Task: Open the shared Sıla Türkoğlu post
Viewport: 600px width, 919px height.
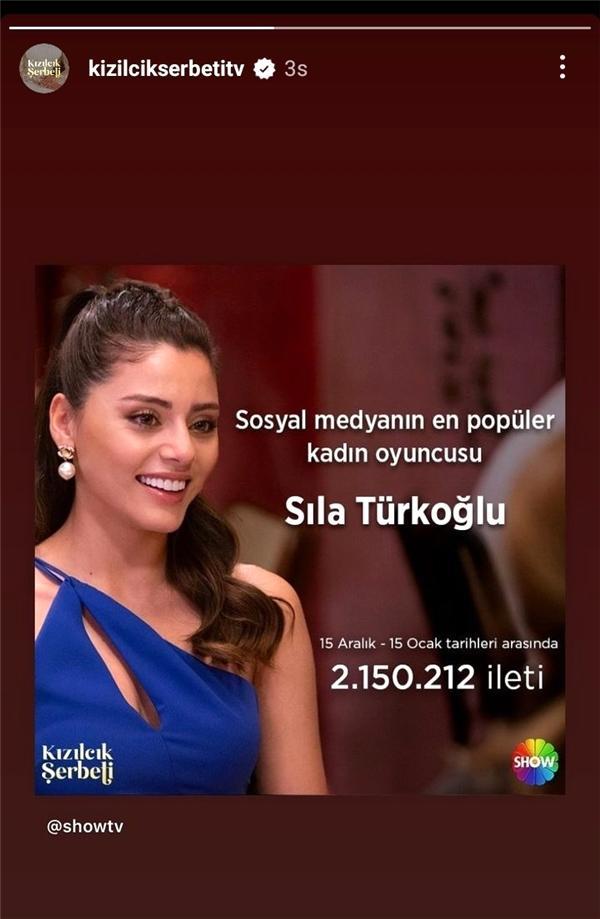Action: coord(300,530)
